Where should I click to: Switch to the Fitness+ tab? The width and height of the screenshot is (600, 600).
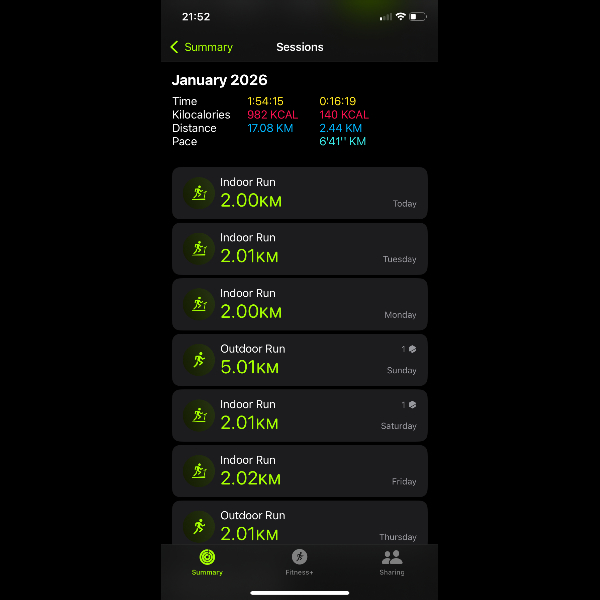[299, 562]
